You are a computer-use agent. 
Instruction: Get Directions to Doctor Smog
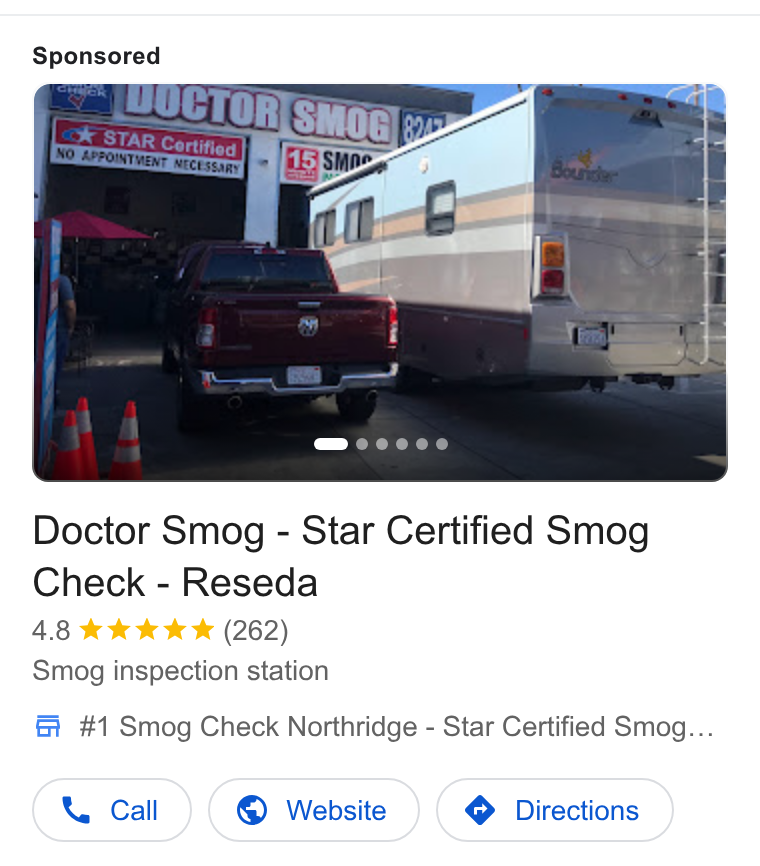coord(555,810)
